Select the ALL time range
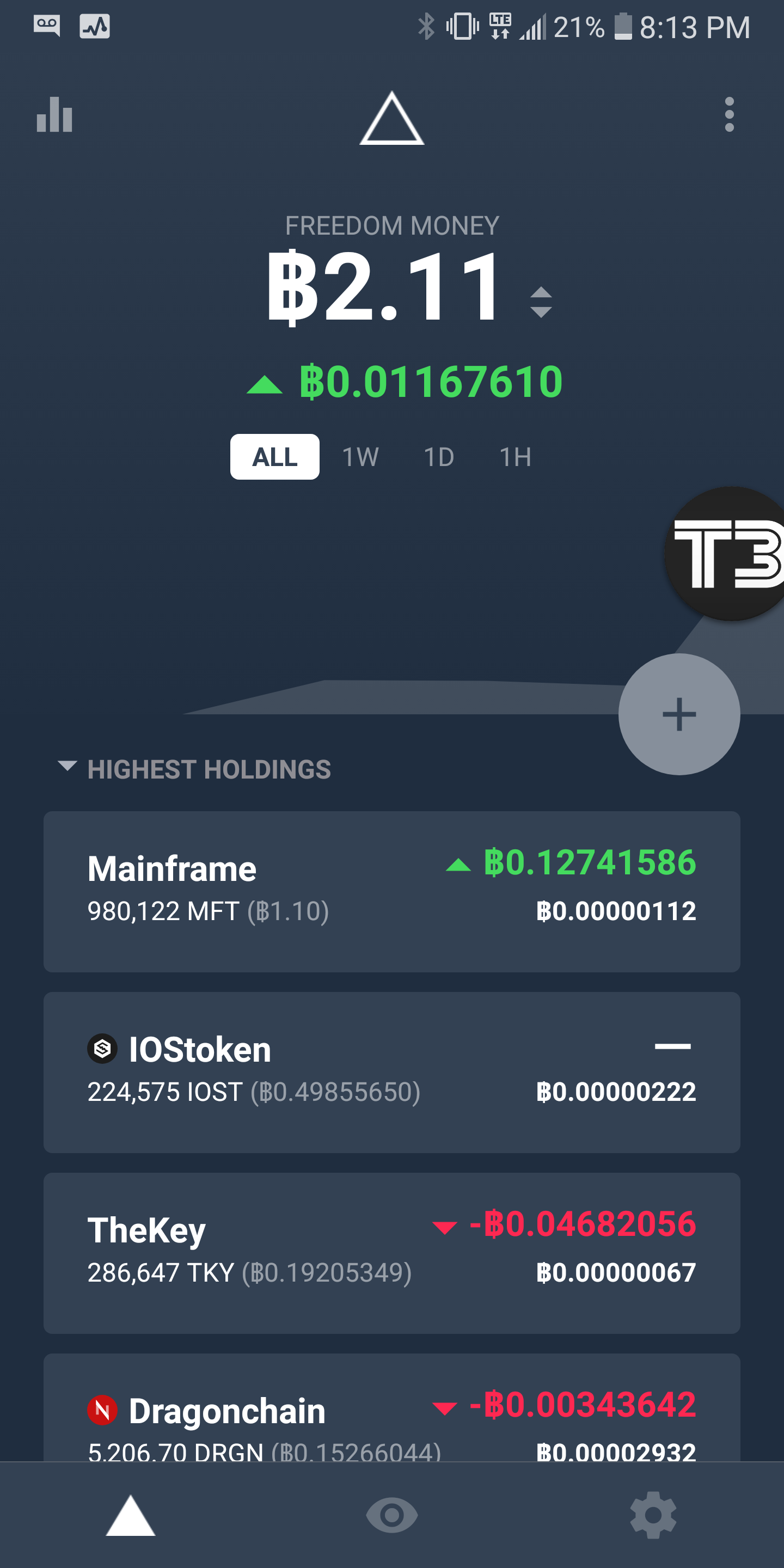 [274, 457]
